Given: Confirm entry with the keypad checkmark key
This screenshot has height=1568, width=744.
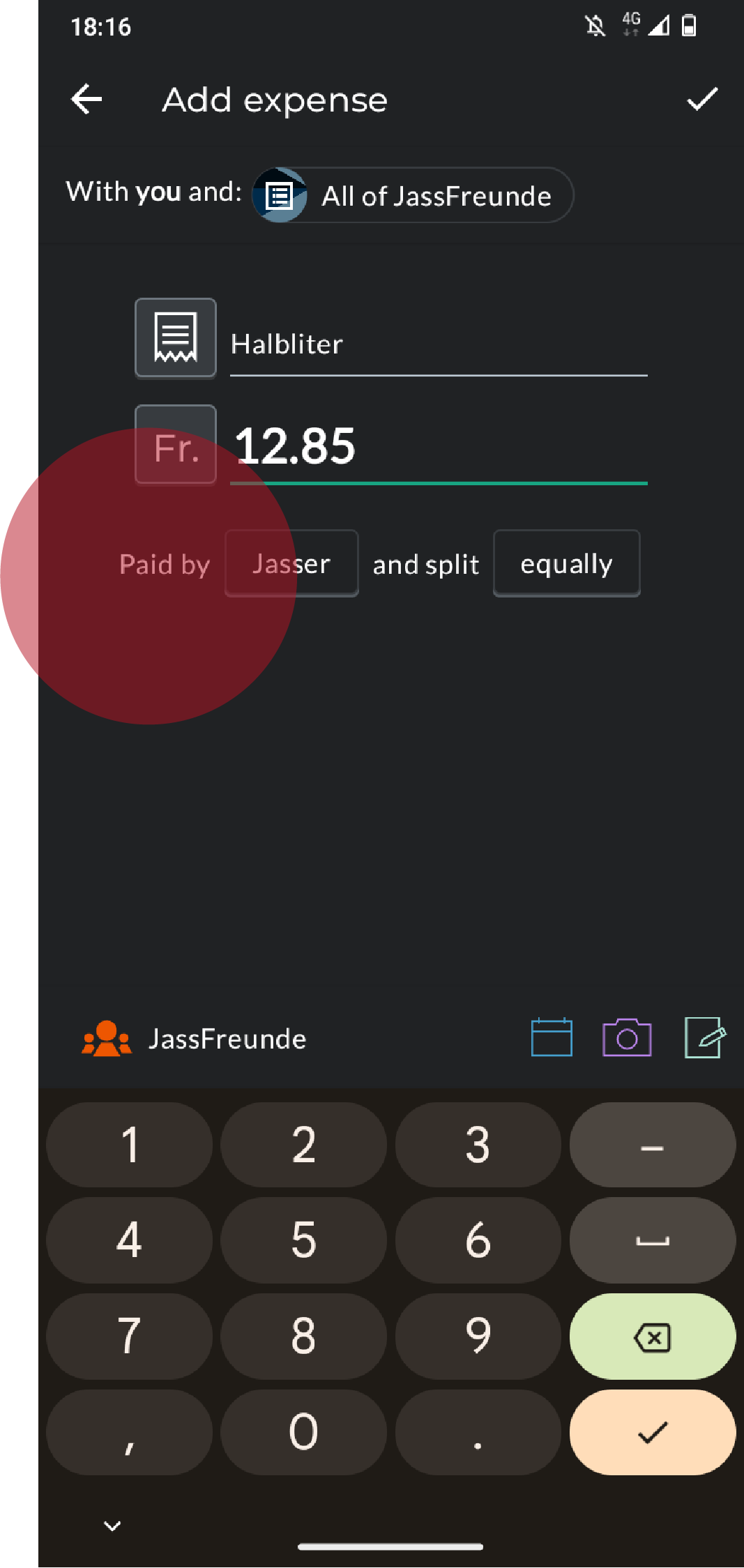Looking at the screenshot, I should [x=652, y=1432].
